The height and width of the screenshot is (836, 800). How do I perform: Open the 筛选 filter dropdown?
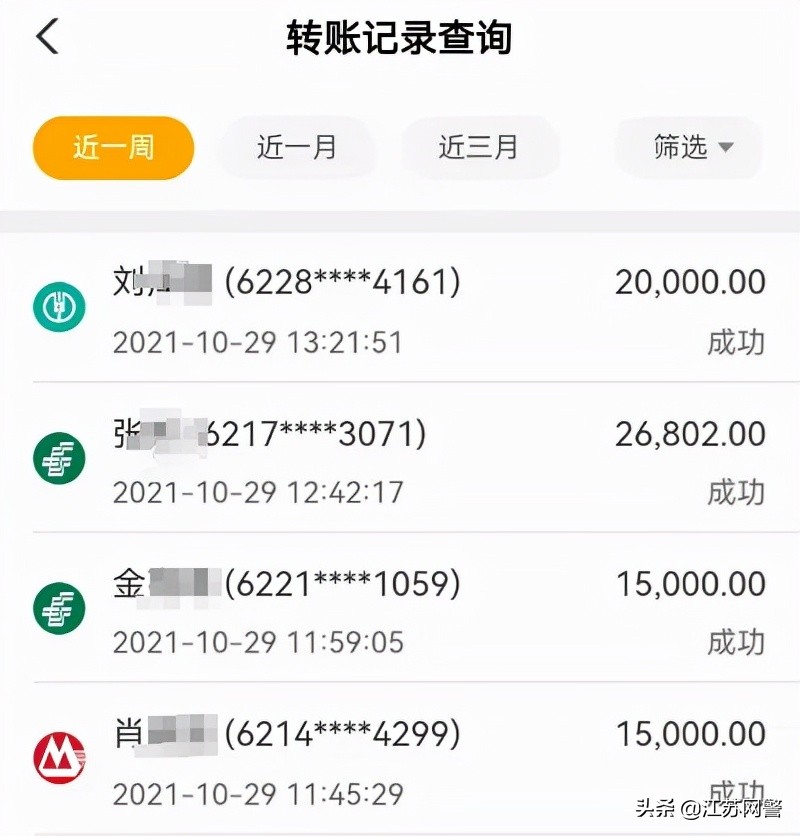(688, 147)
